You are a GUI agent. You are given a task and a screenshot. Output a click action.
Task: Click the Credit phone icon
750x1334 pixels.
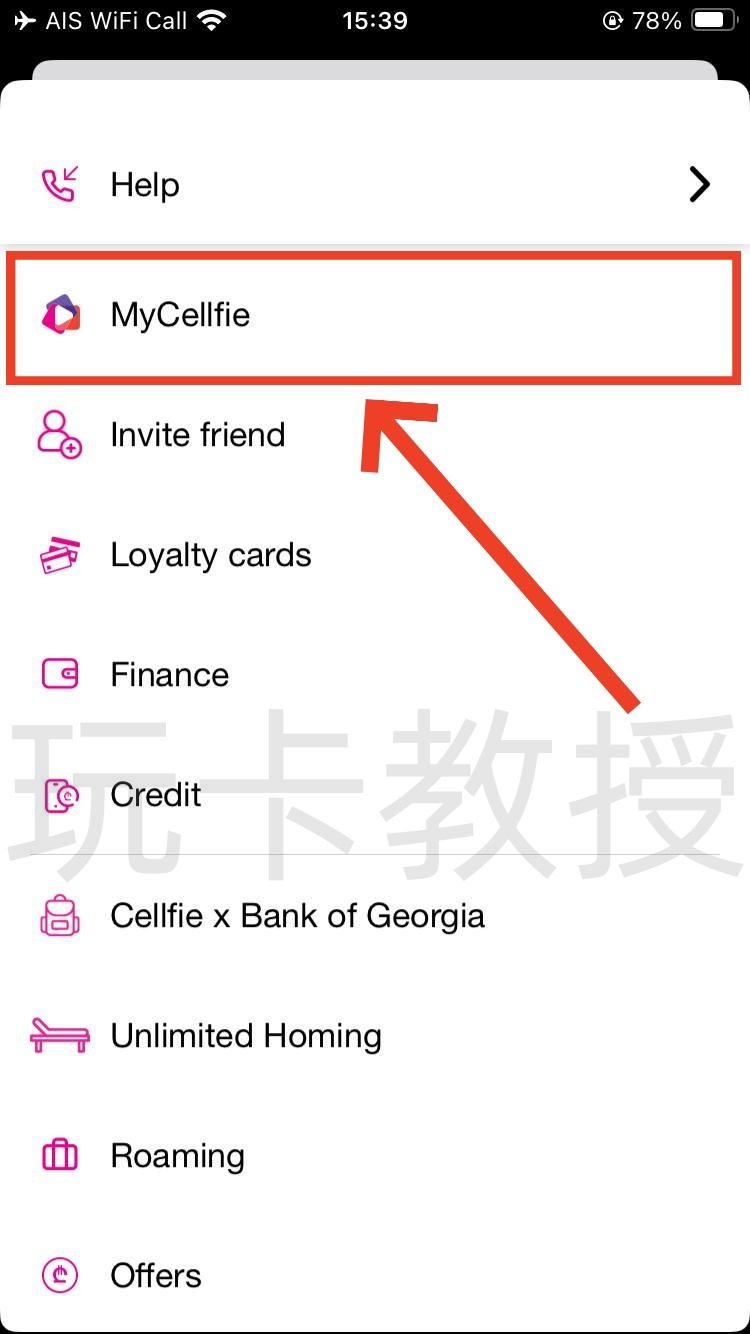click(x=60, y=795)
